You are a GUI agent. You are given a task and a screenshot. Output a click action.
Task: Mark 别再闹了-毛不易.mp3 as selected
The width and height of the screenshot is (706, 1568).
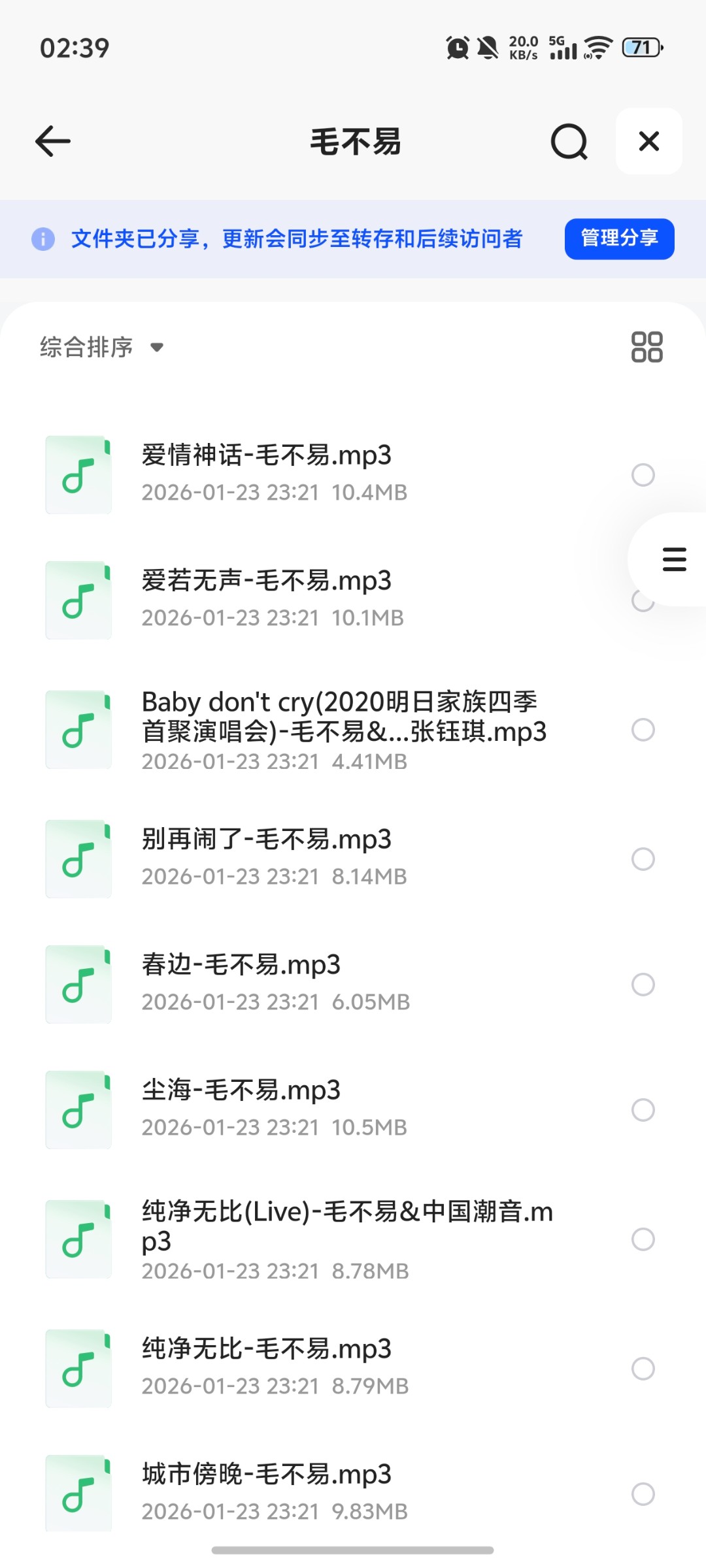[643, 859]
